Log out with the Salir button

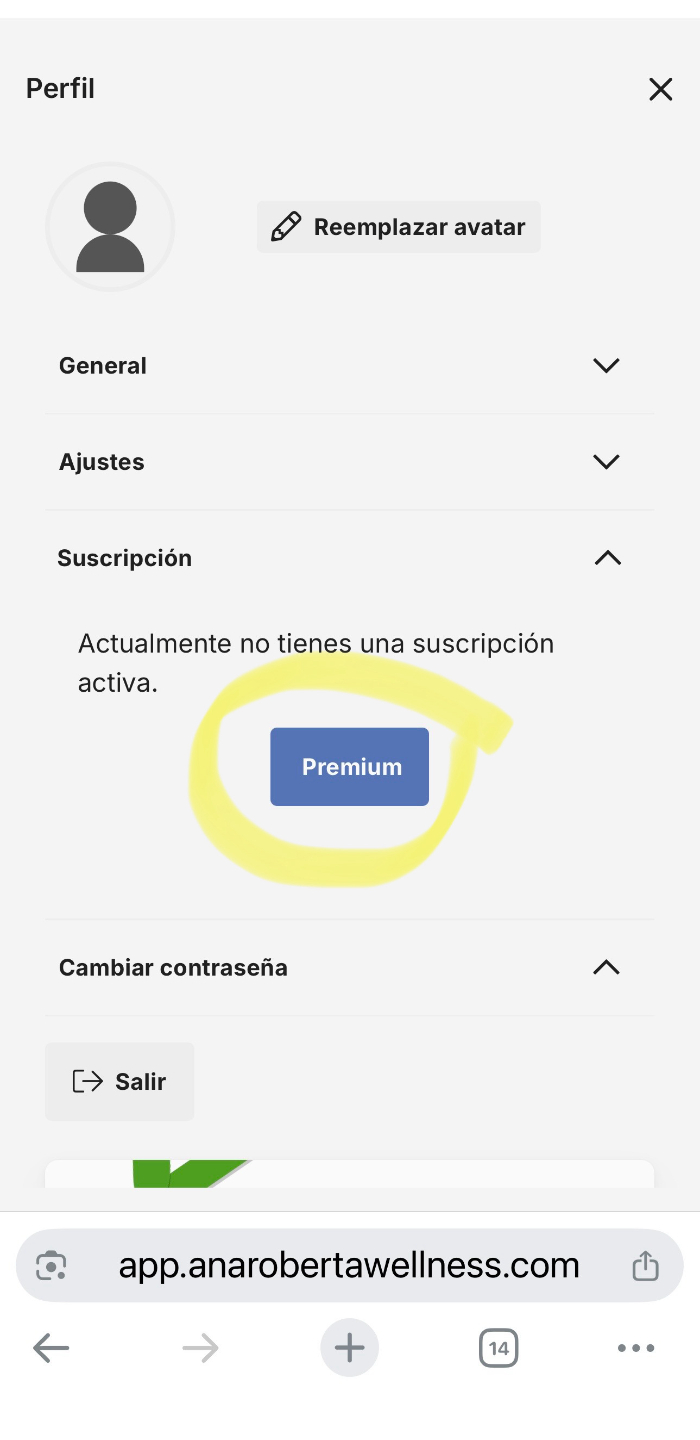click(x=120, y=1082)
